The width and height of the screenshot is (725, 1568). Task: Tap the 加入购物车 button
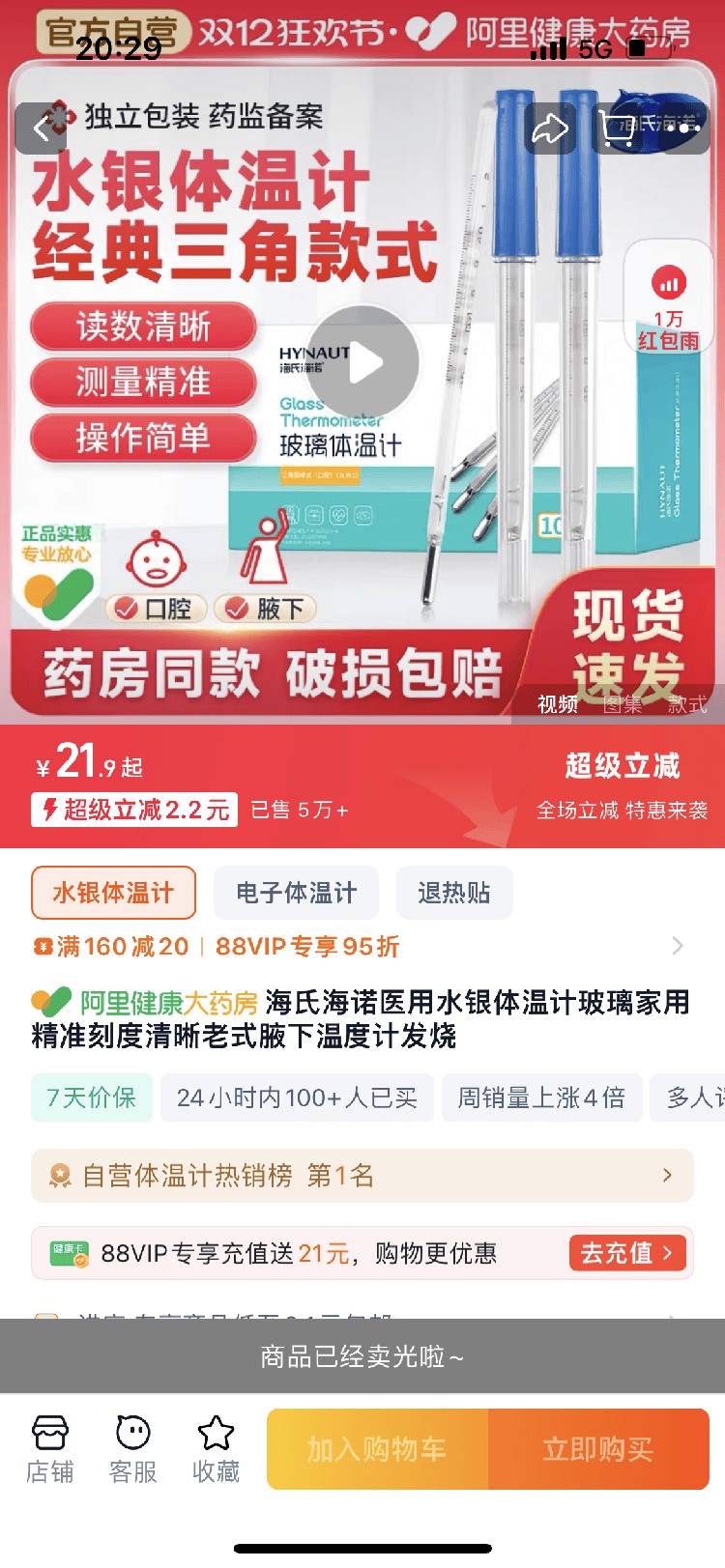377,1449
